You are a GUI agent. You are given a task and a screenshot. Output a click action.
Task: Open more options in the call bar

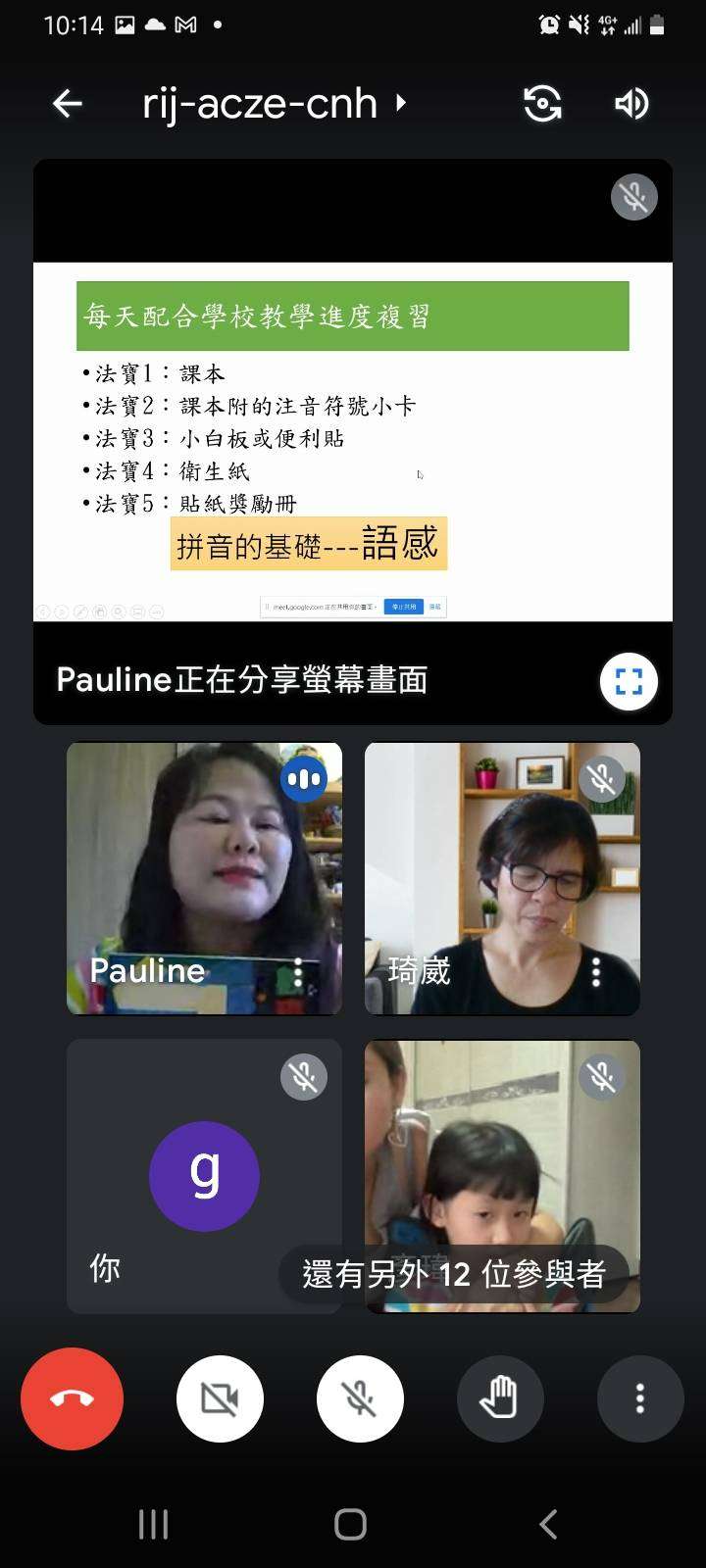click(640, 1398)
